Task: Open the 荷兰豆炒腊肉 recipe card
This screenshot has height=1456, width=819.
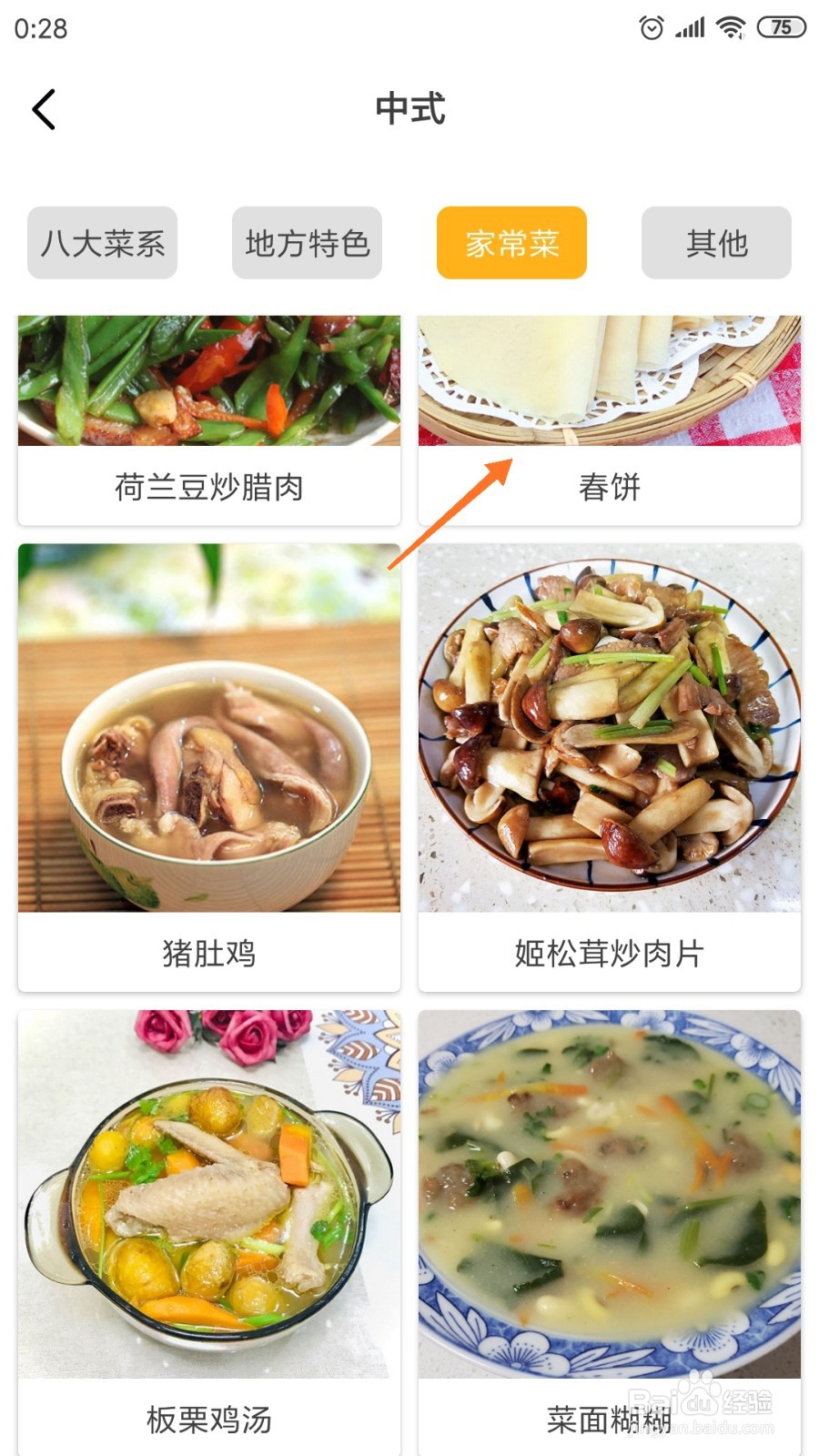Action: click(209, 420)
